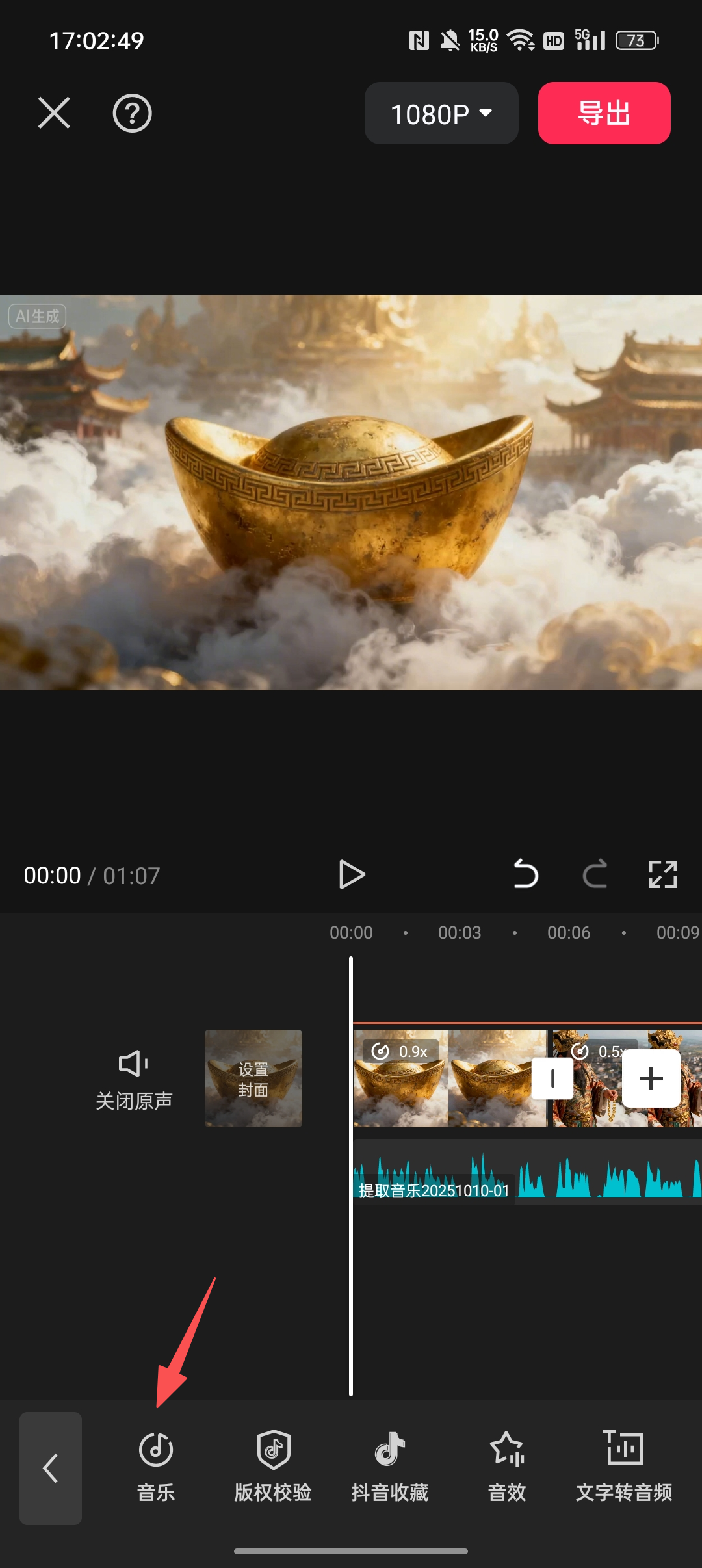Screen dimensions: 702x1568
Task: Open 设置封面 cover settings
Action: pos(253,1078)
